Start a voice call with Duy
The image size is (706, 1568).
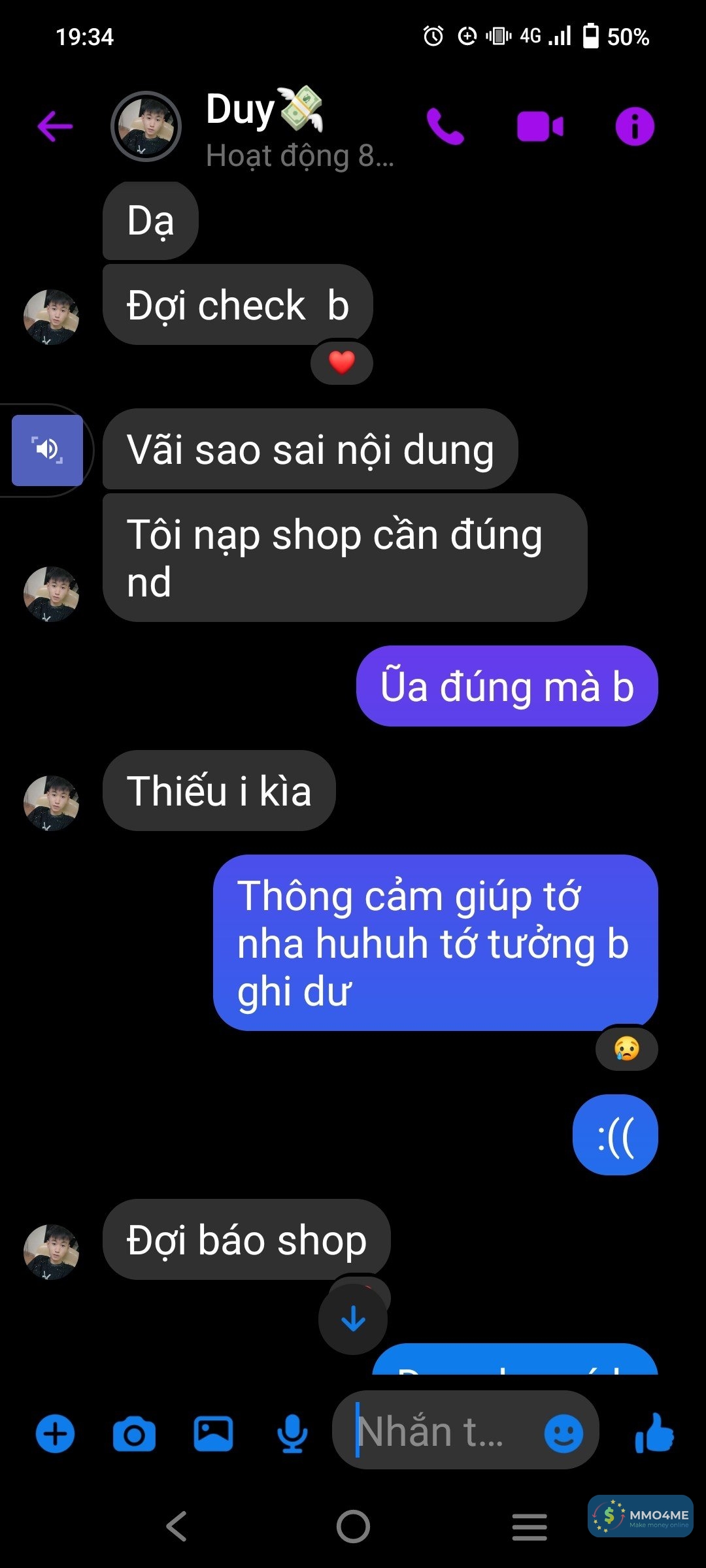pyautogui.click(x=445, y=125)
